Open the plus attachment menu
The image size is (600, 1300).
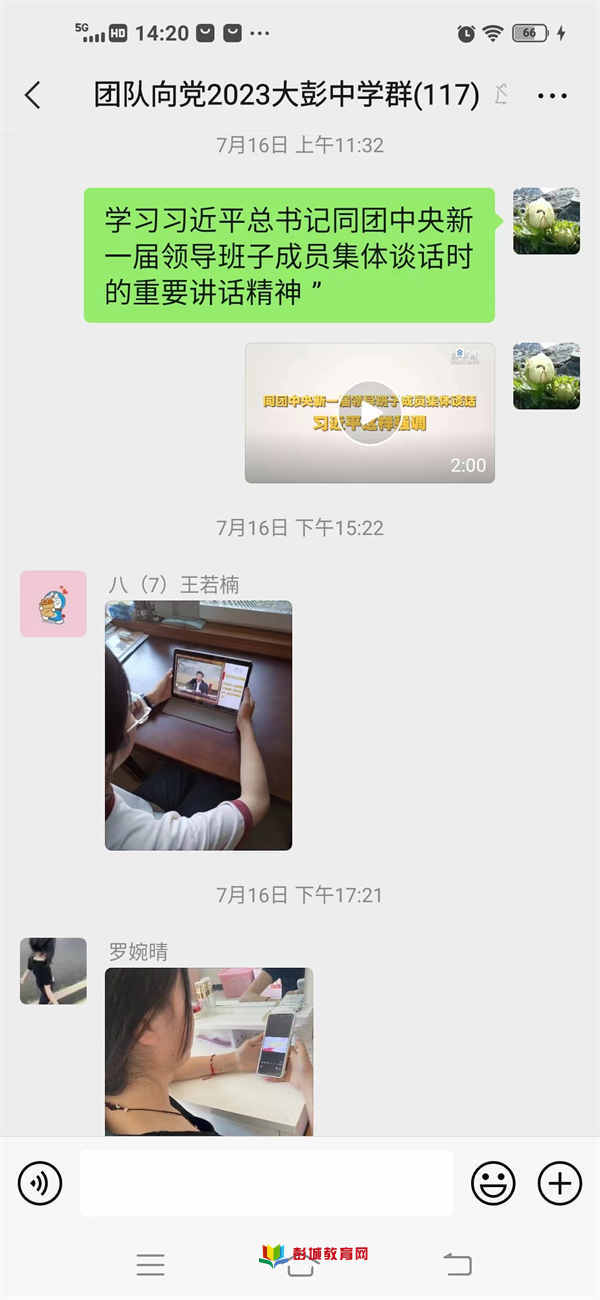pyautogui.click(x=560, y=1184)
